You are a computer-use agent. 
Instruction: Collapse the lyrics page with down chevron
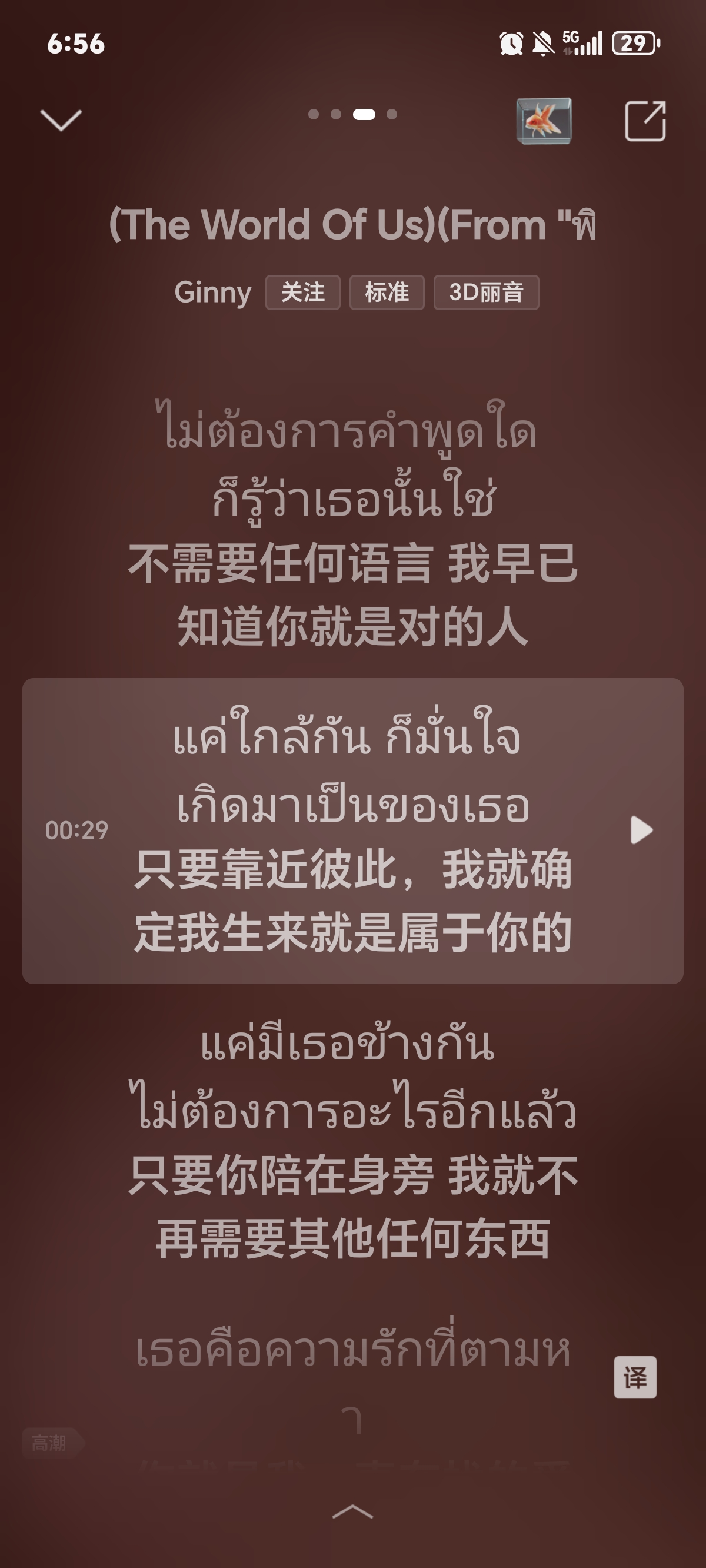click(x=61, y=120)
